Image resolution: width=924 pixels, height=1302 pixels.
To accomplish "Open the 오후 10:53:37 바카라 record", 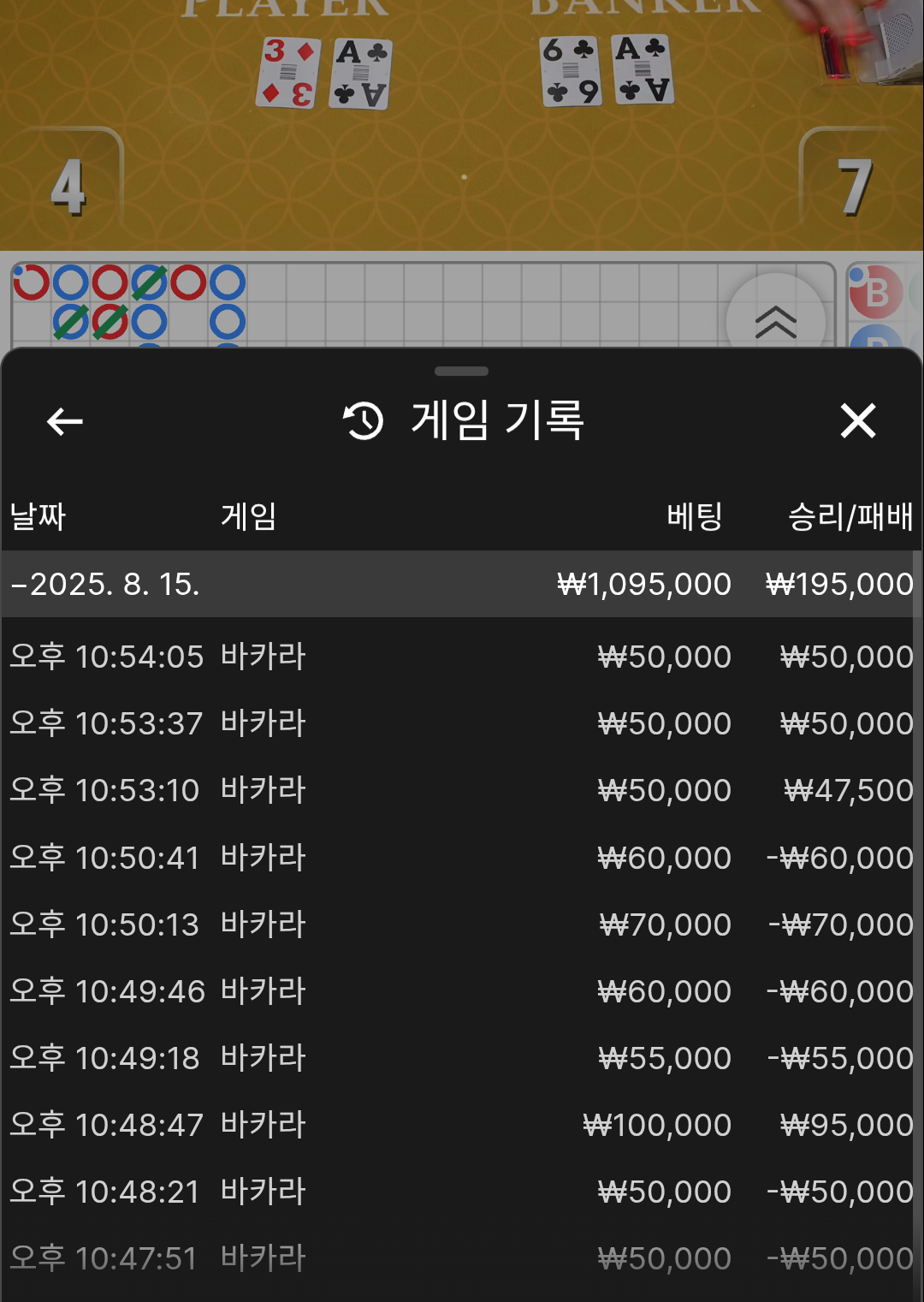I will click(460, 723).
